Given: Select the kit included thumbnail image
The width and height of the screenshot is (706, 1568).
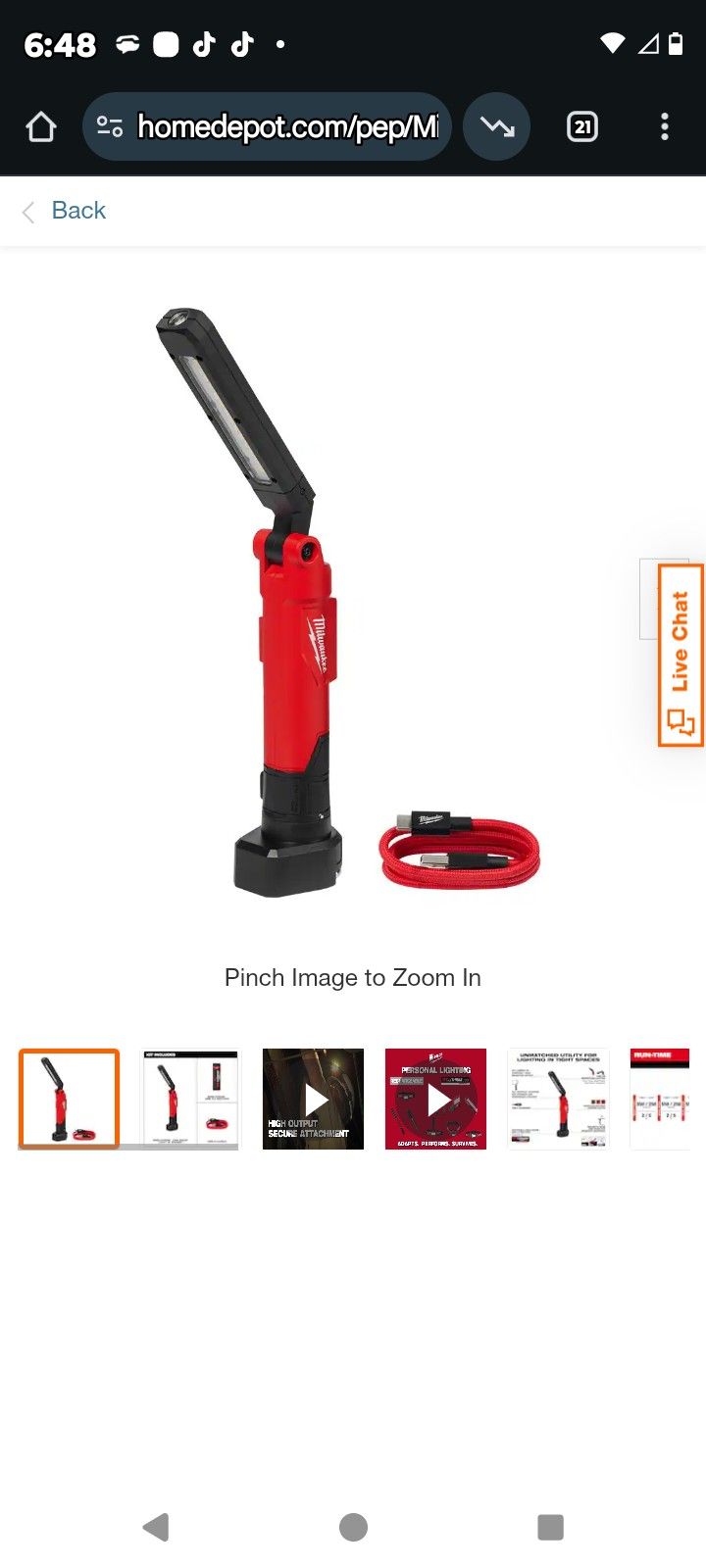Looking at the screenshot, I should (190, 1099).
